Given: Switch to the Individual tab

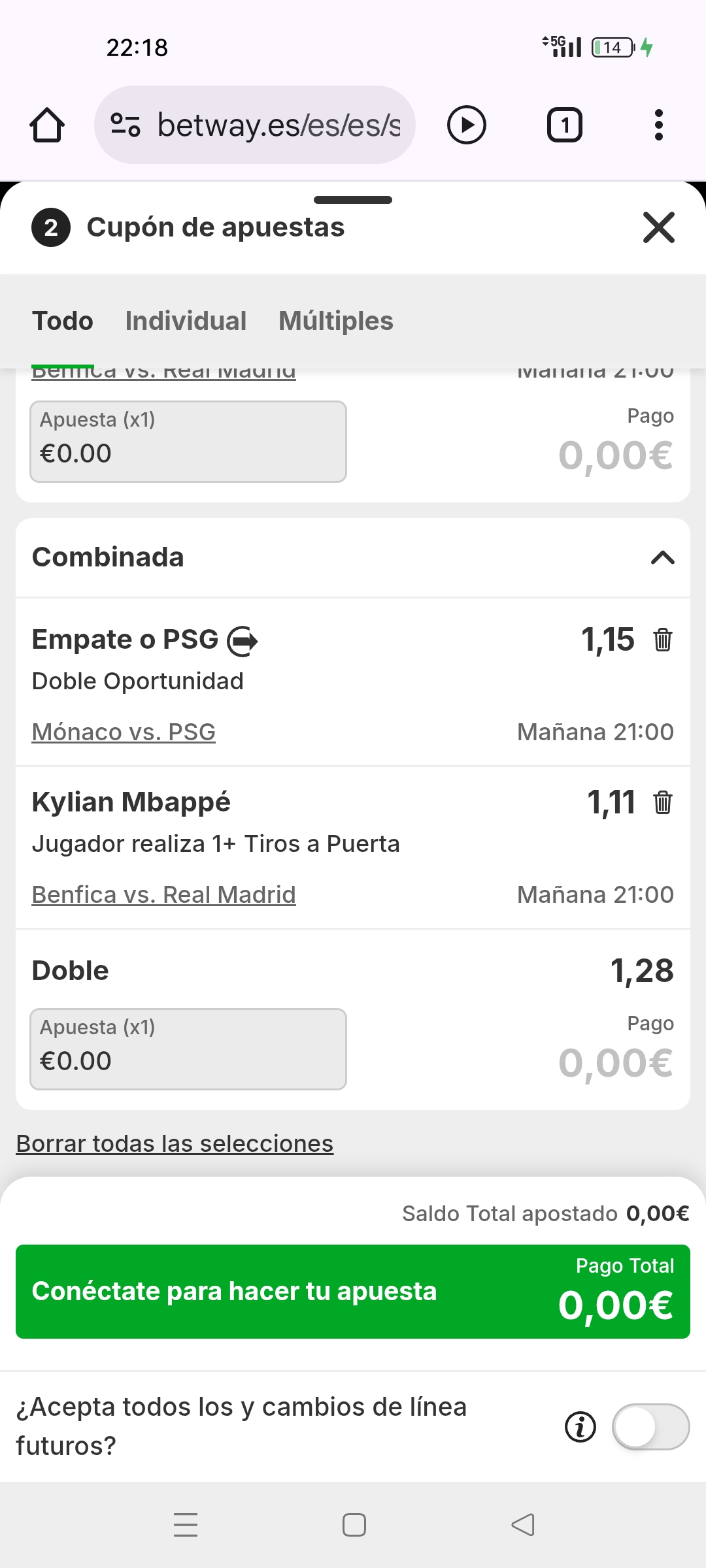Looking at the screenshot, I should pyautogui.click(x=186, y=321).
